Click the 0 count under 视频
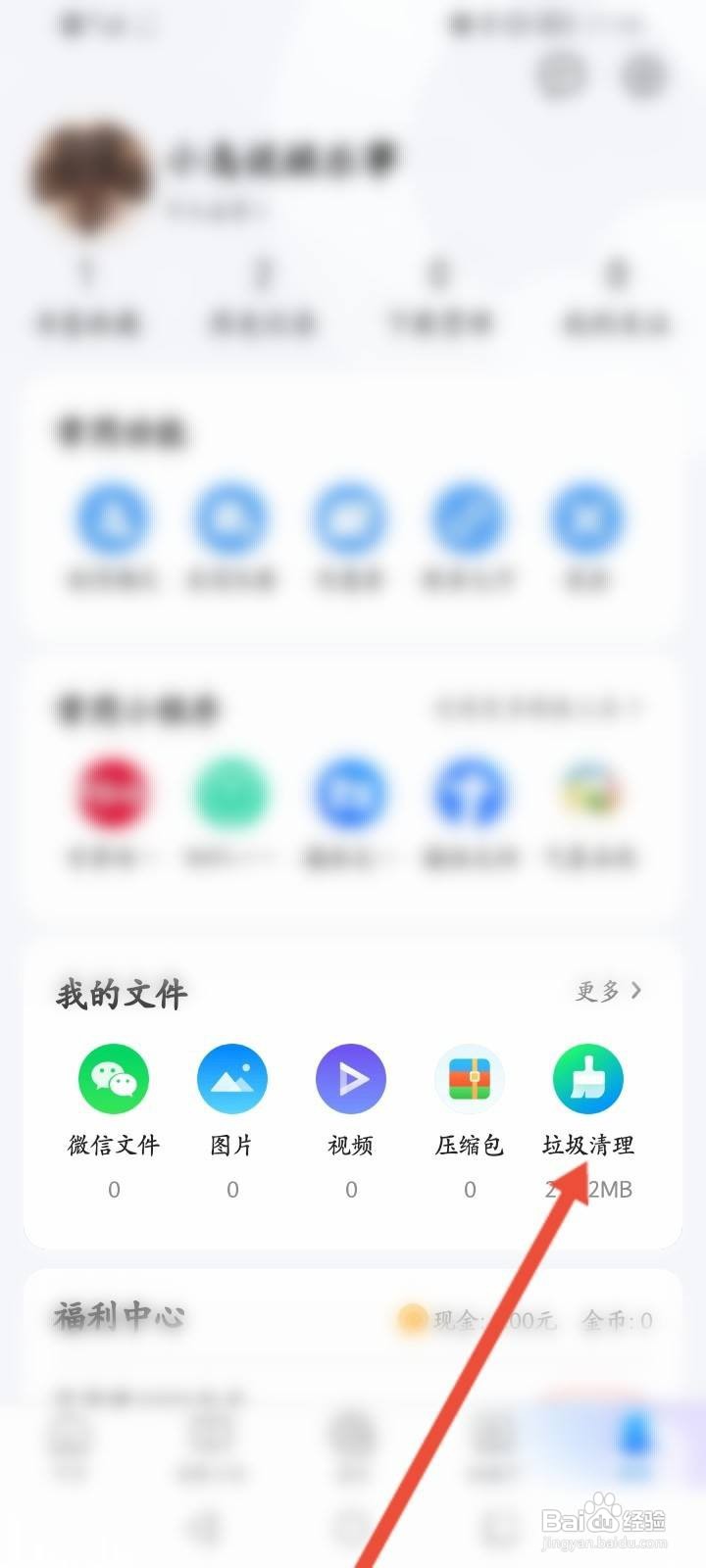 [351, 1189]
